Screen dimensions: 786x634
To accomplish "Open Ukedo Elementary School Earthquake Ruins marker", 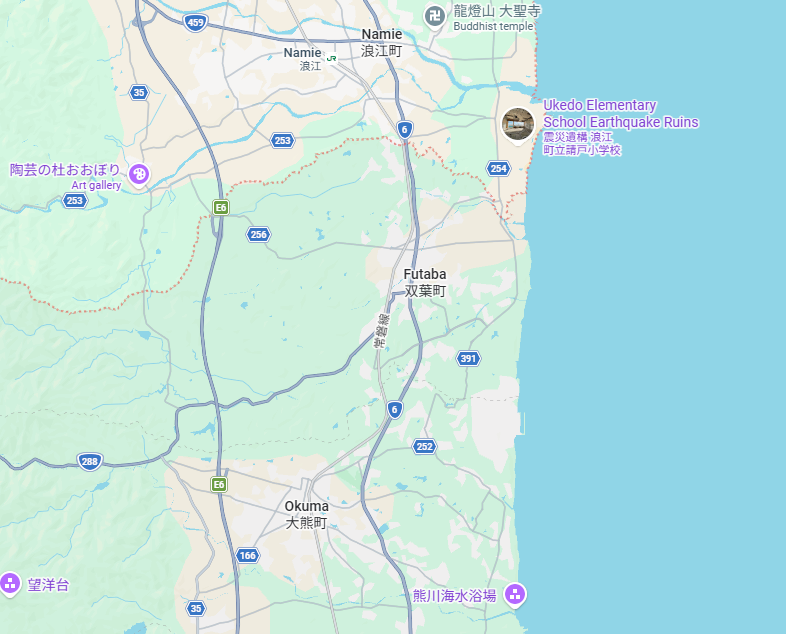I will point(517,124).
